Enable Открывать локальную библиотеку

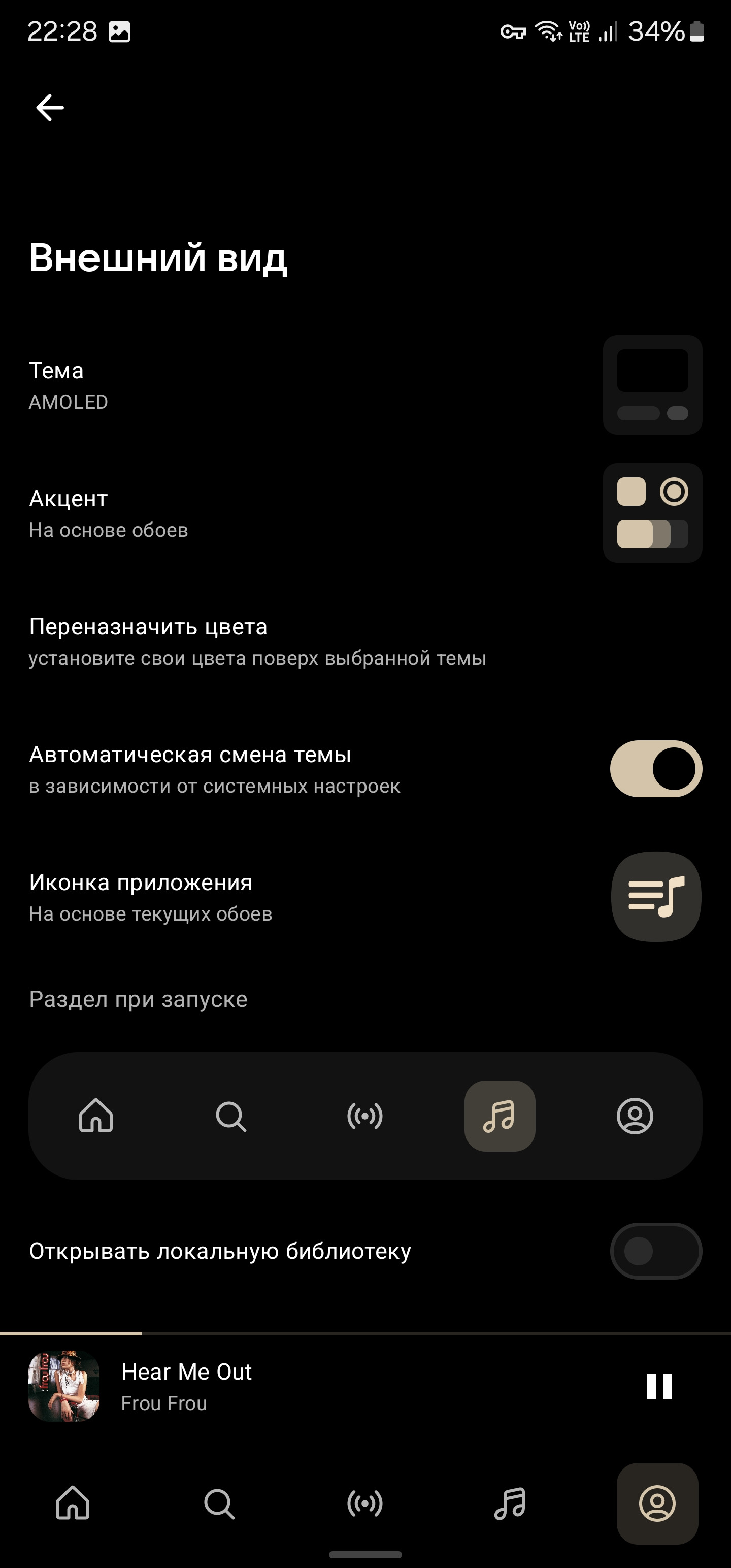(x=655, y=1251)
